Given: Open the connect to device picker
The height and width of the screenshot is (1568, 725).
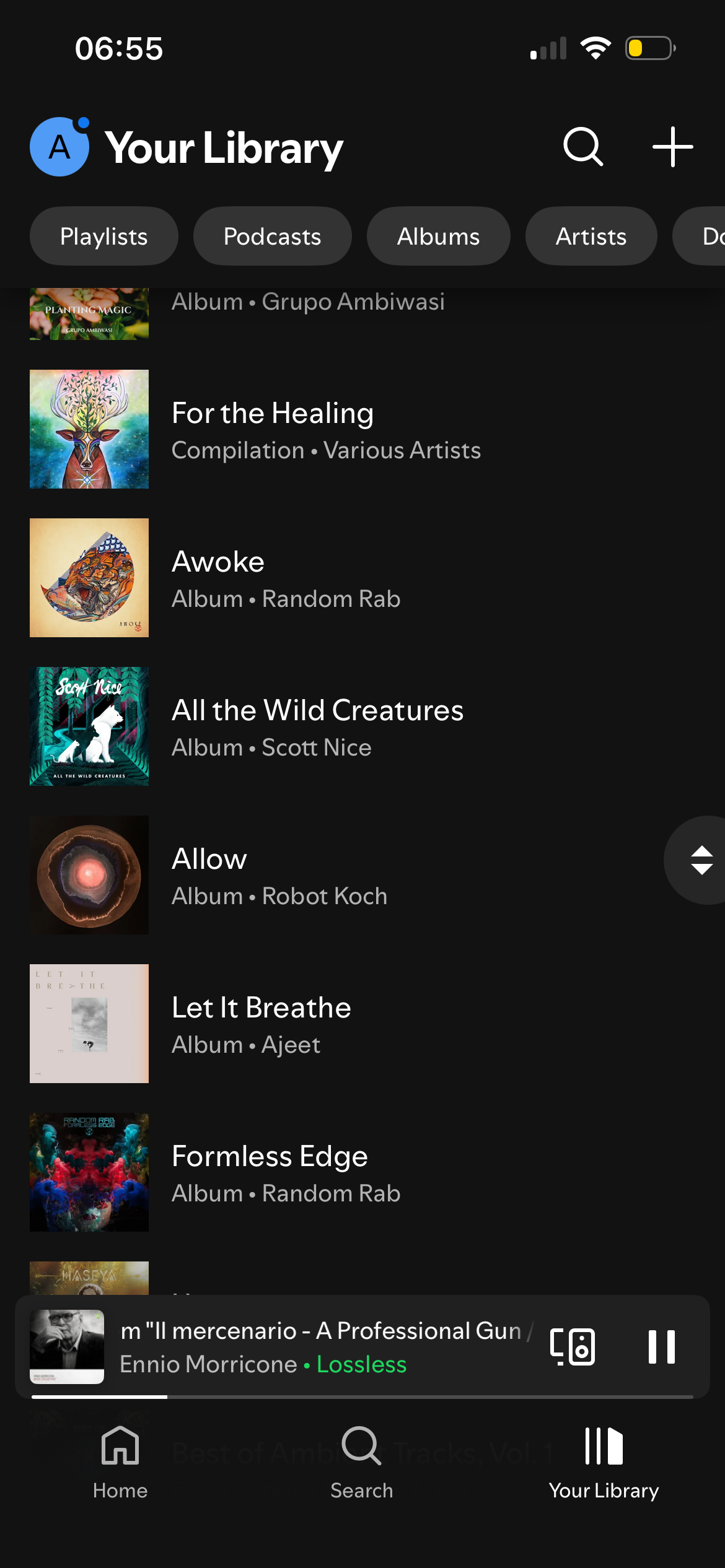Looking at the screenshot, I should (573, 1346).
